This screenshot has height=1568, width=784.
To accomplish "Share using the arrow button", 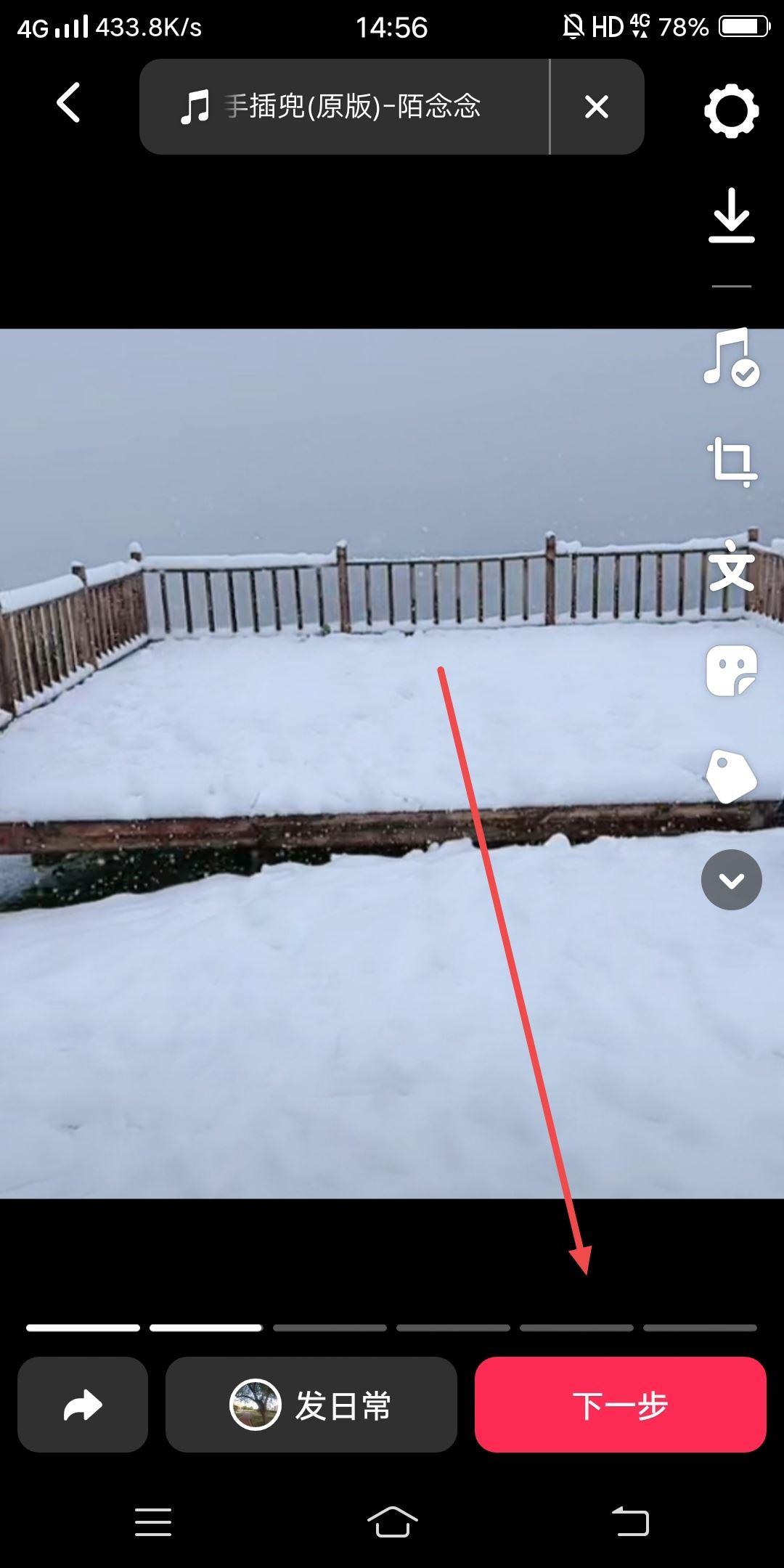I will 83,1405.
